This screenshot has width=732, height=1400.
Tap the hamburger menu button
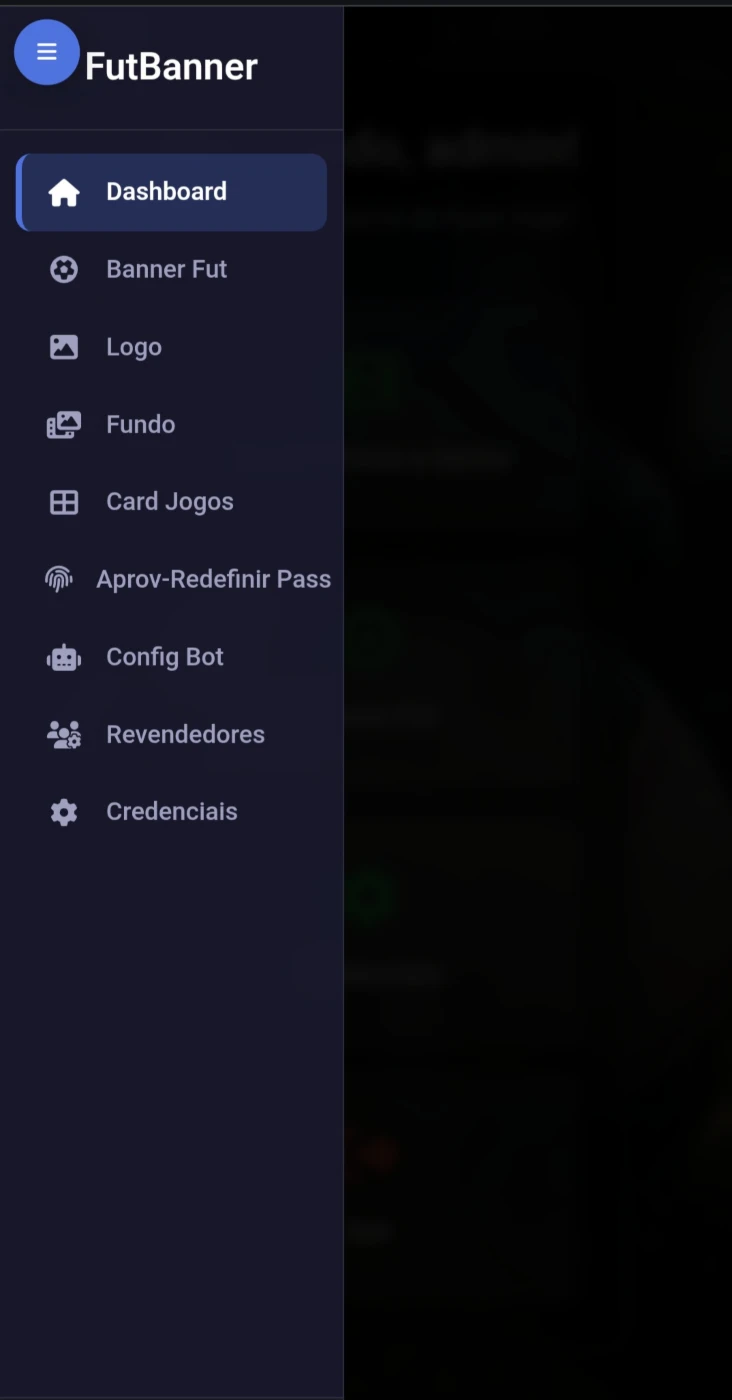point(46,52)
